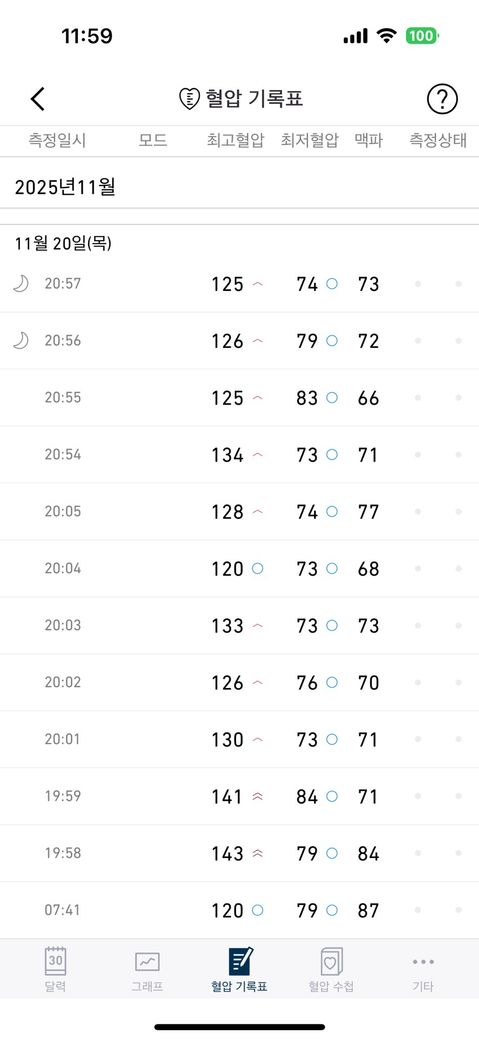View the 19:58 record with 143 systolic
Viewport: 479px width, 1040px height.
pos(240,854)
